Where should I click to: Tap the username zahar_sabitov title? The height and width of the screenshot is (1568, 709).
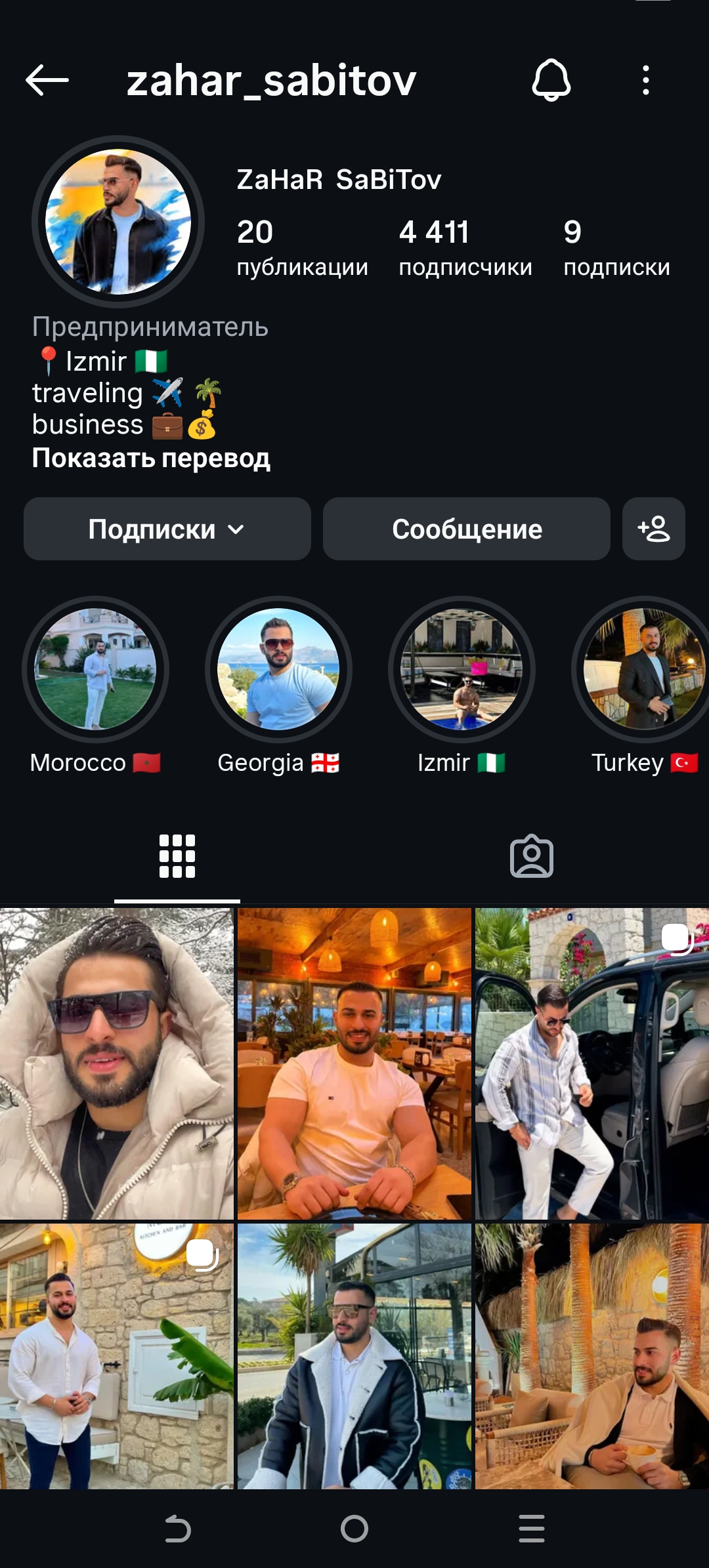coord(270,80)
